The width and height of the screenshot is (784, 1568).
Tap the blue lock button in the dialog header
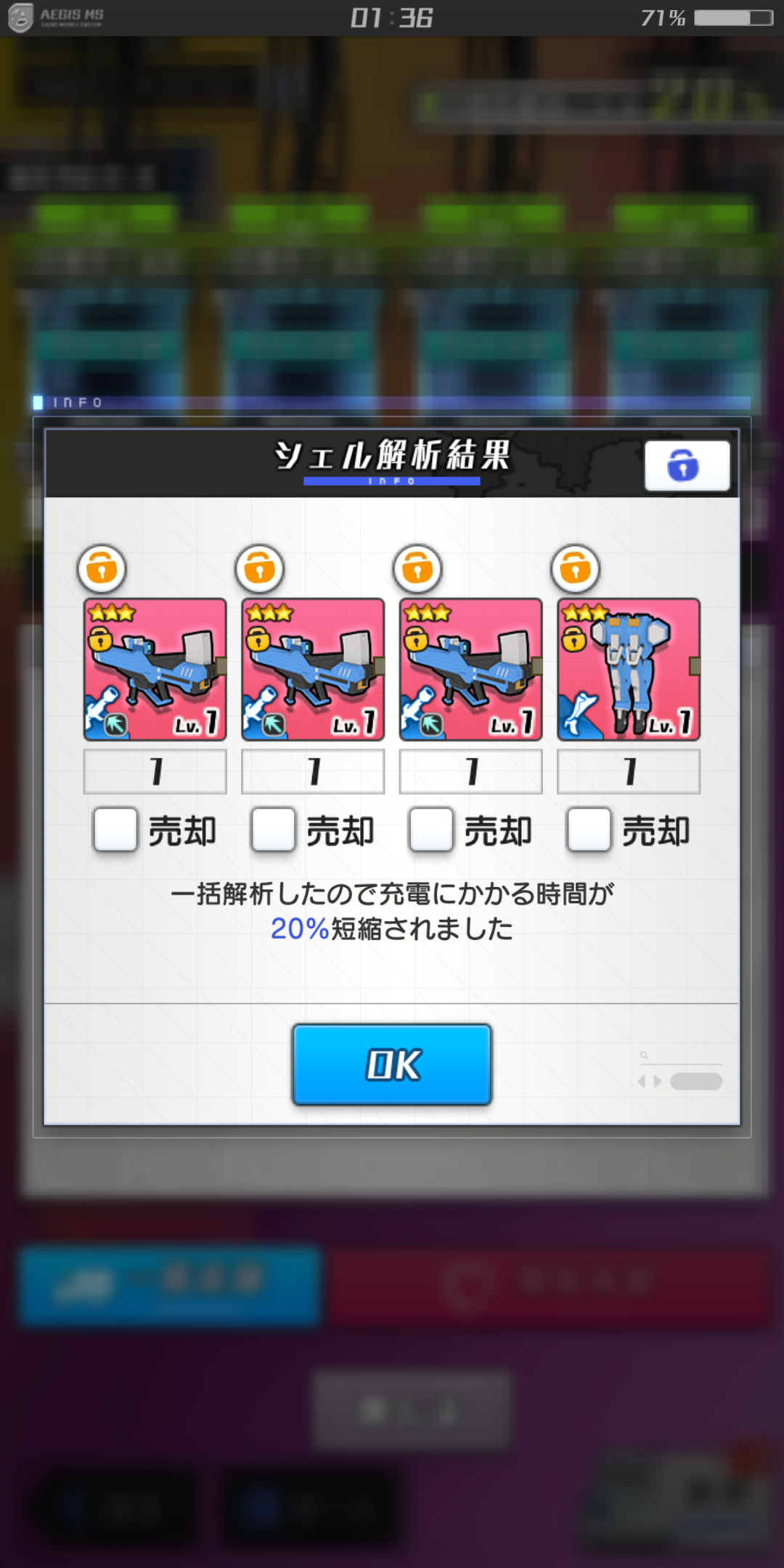[x=687, y=465]
